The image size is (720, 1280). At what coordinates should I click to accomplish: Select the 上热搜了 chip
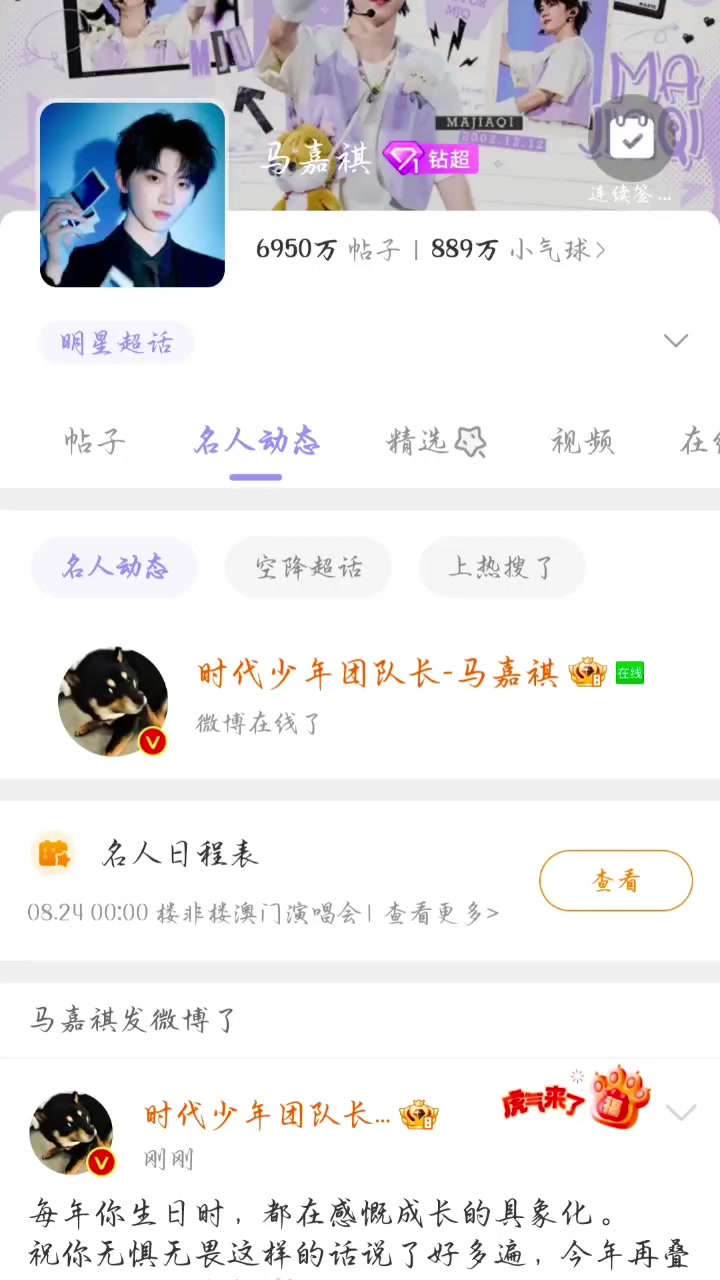pyautogui.click(x=501, y=567)
